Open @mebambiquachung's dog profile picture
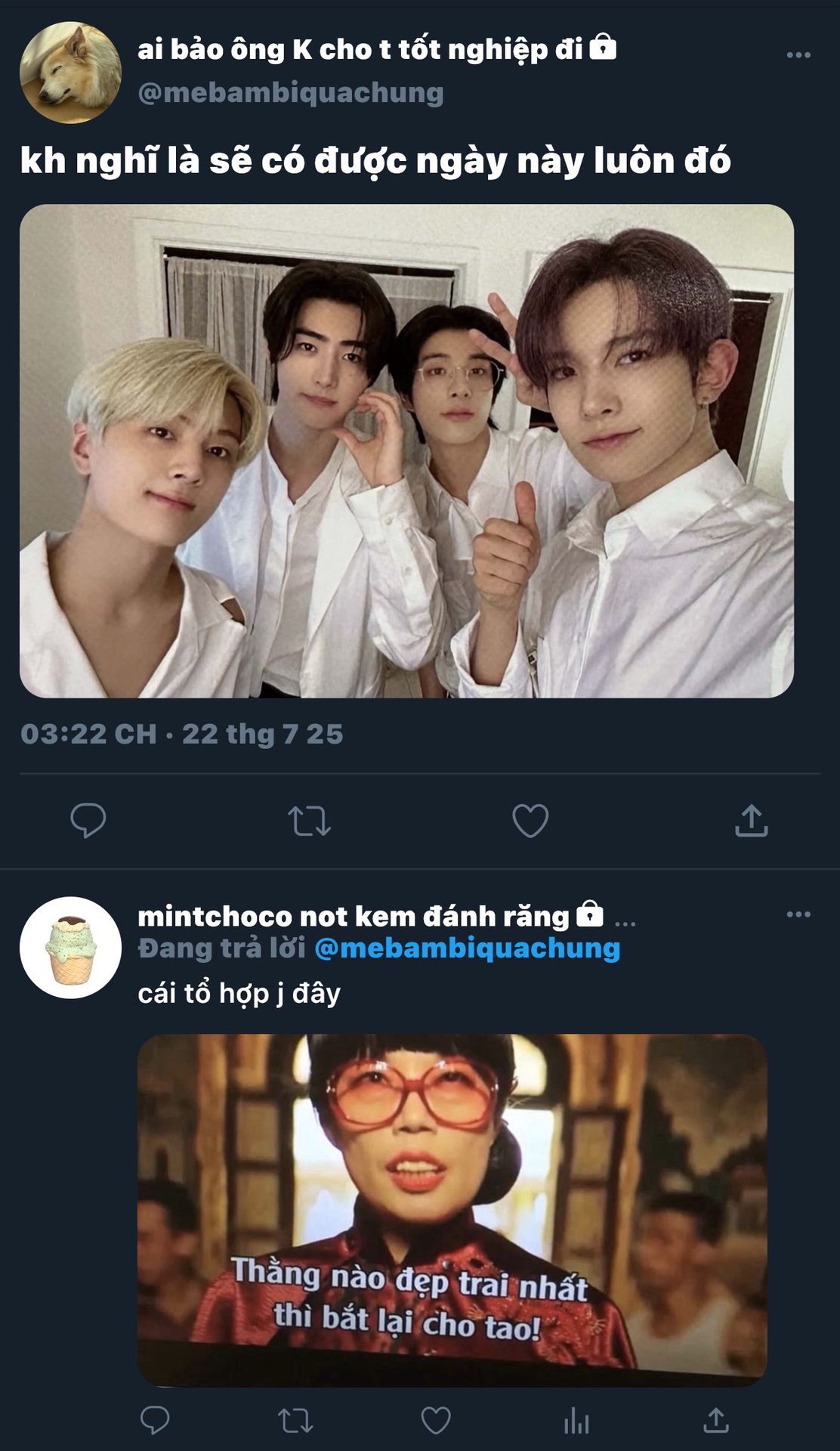 (x=70, y=73)
